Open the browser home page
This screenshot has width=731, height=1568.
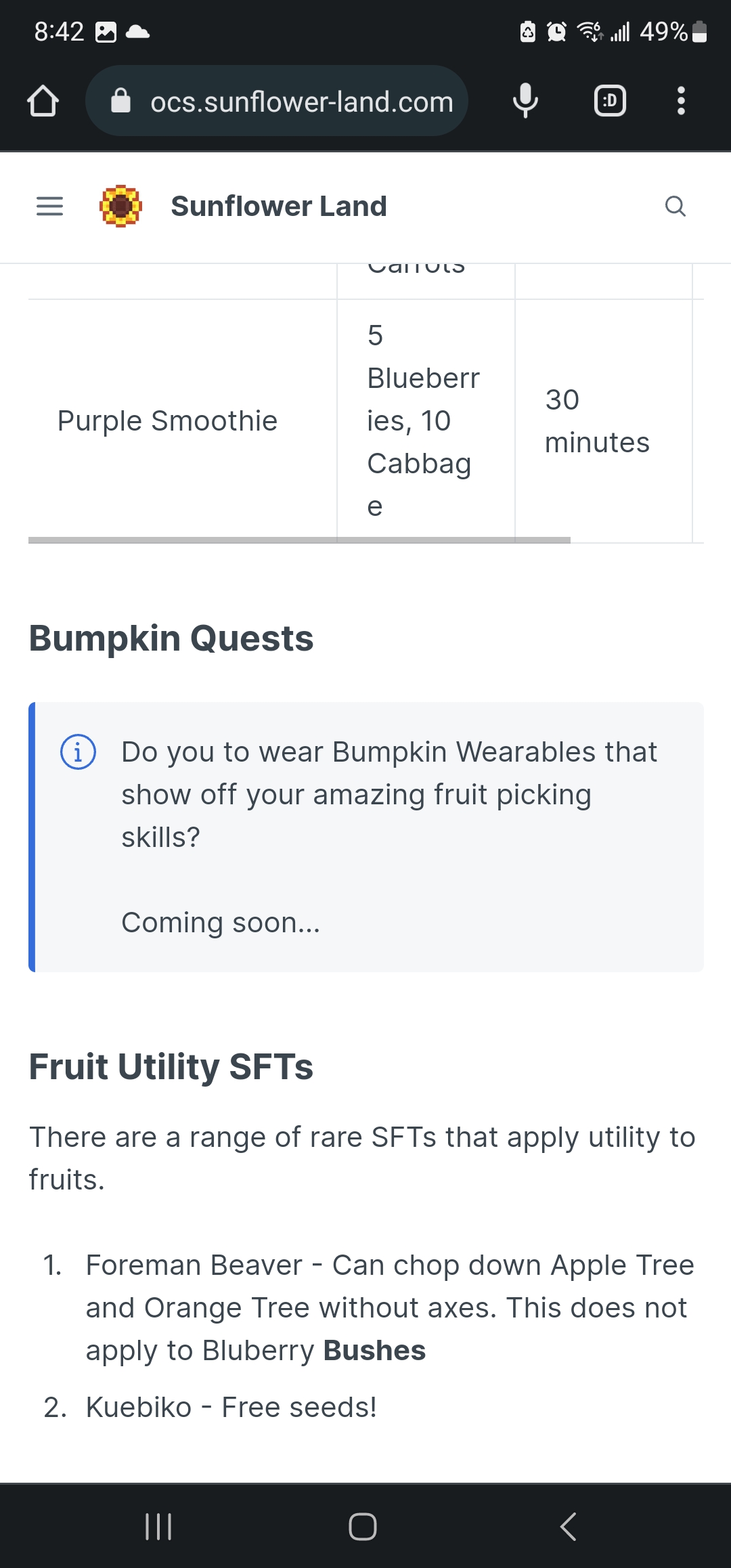click(43, 100)
